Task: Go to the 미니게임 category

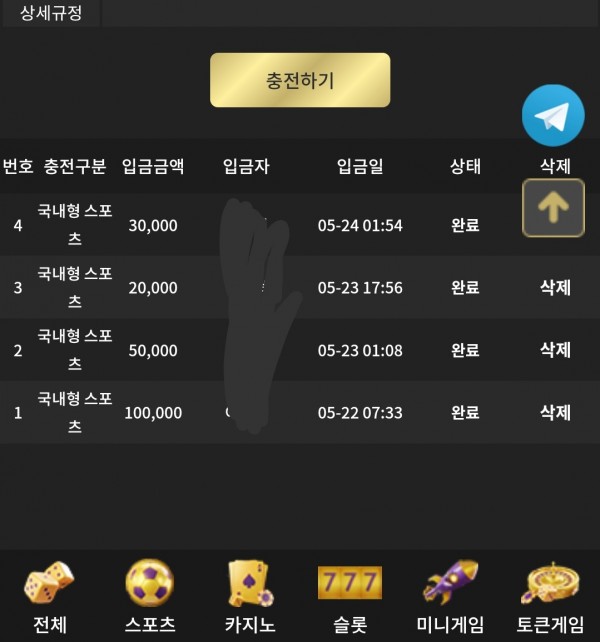Action: [x=450, y=597]
